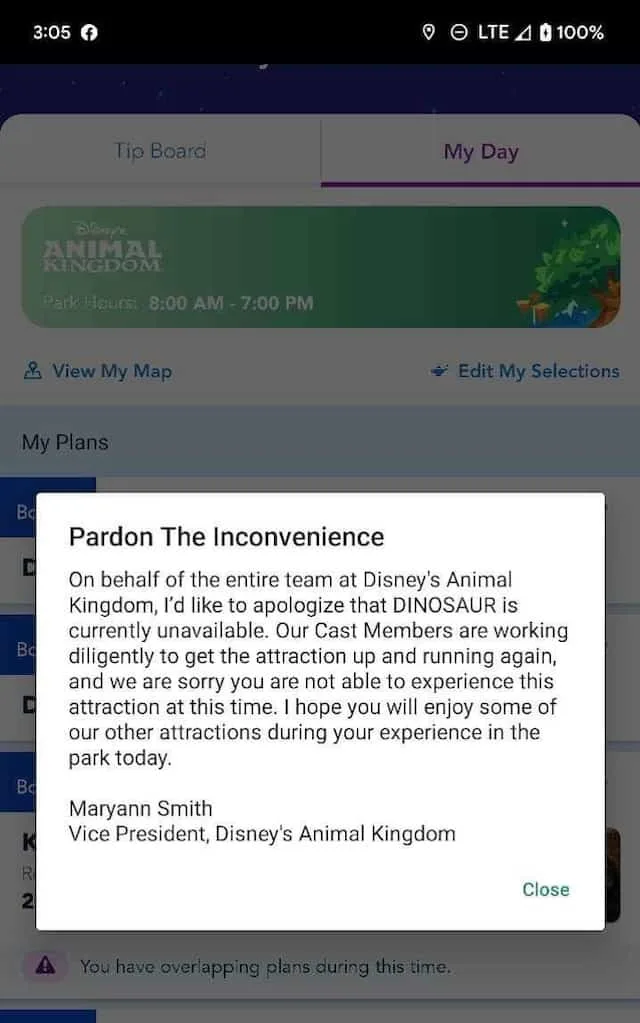Select the My Day tab
The height and width of the screenshot is (1023, 640).
[x=481, y=152]
